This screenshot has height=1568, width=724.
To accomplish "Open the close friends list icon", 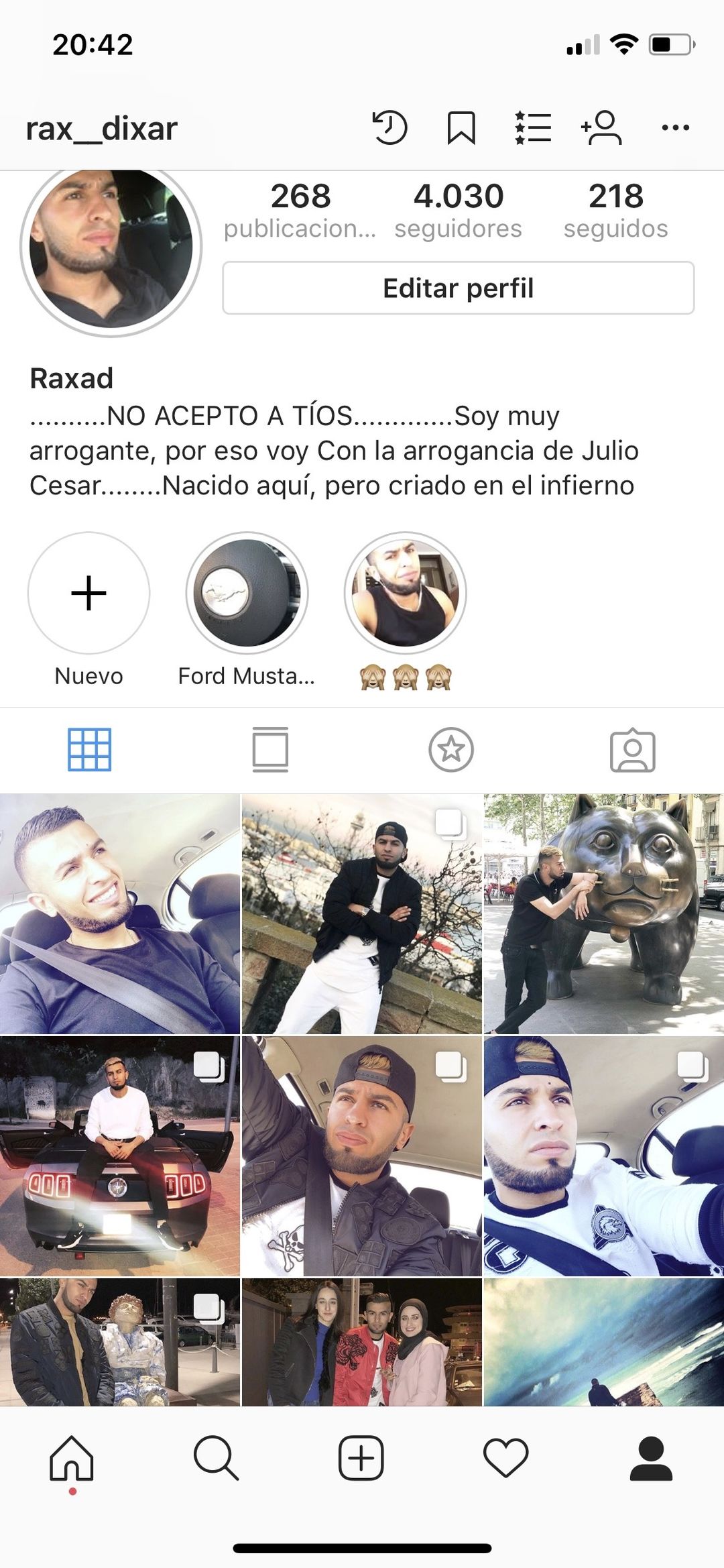I will click(x=533, y=127).
